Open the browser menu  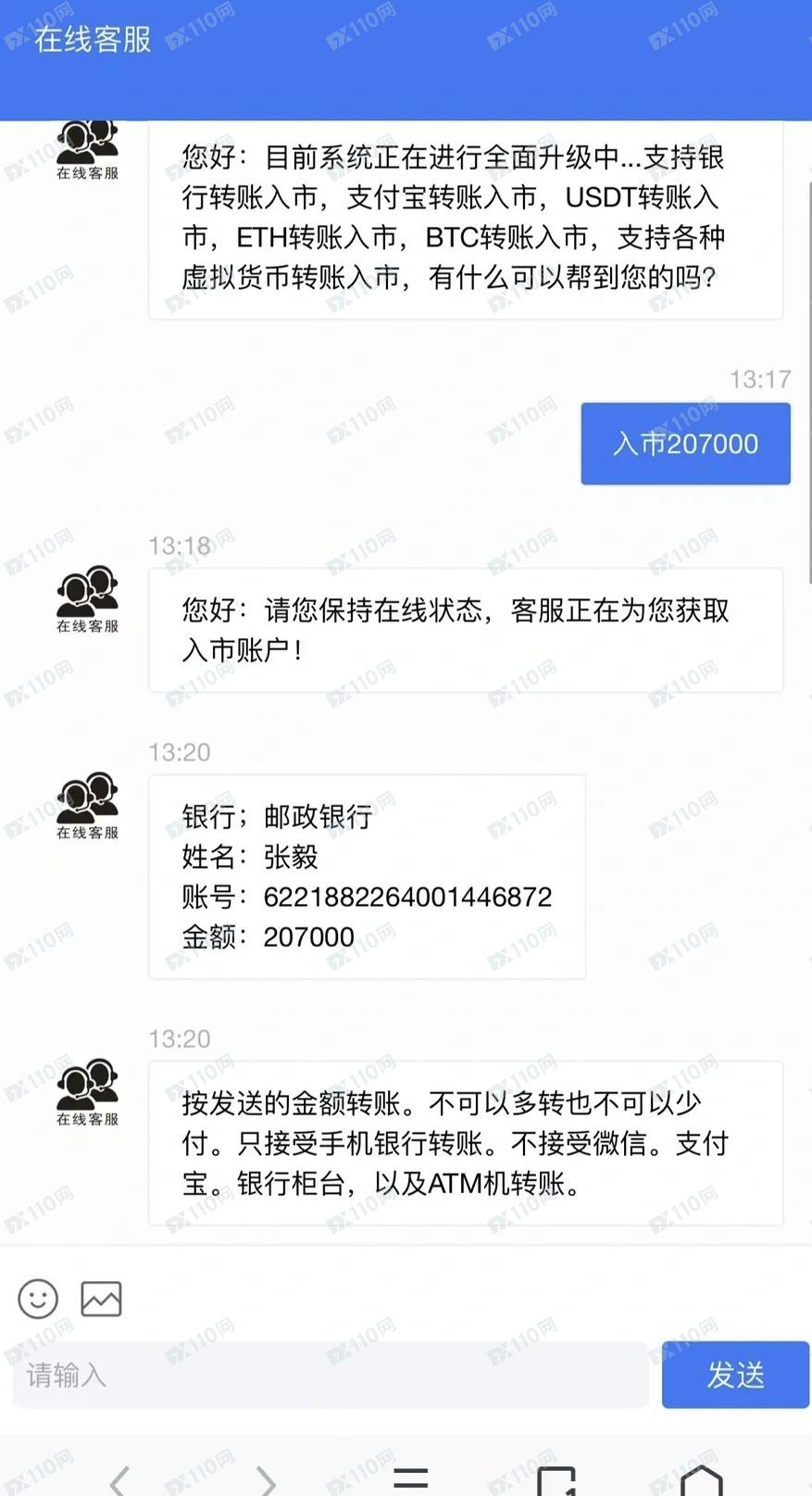click(x=410, y=1478)
